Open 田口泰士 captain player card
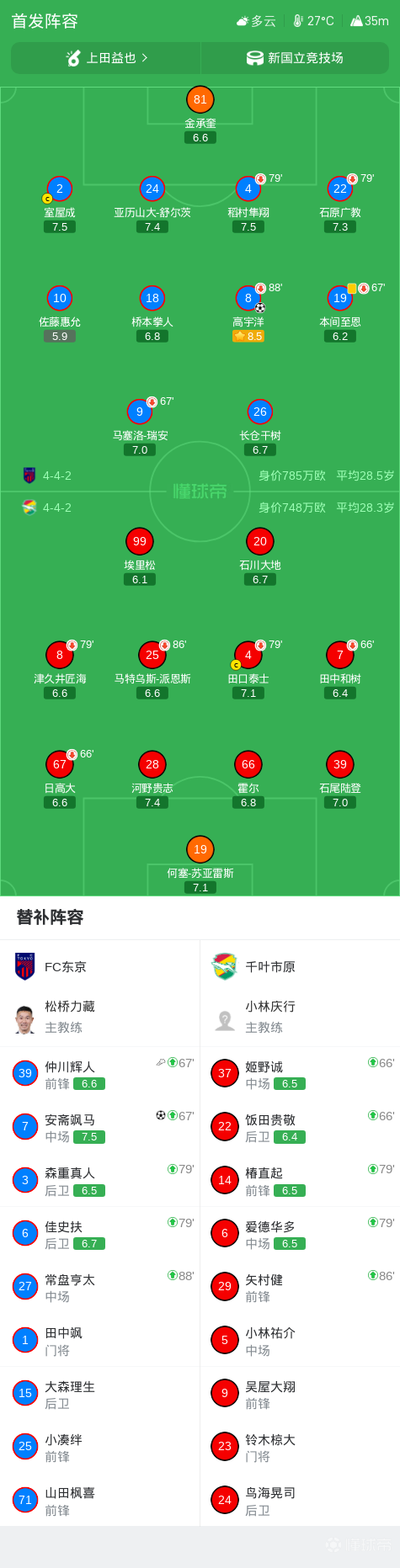This screenshot has width=400, height=1568. tap(248, 671)
